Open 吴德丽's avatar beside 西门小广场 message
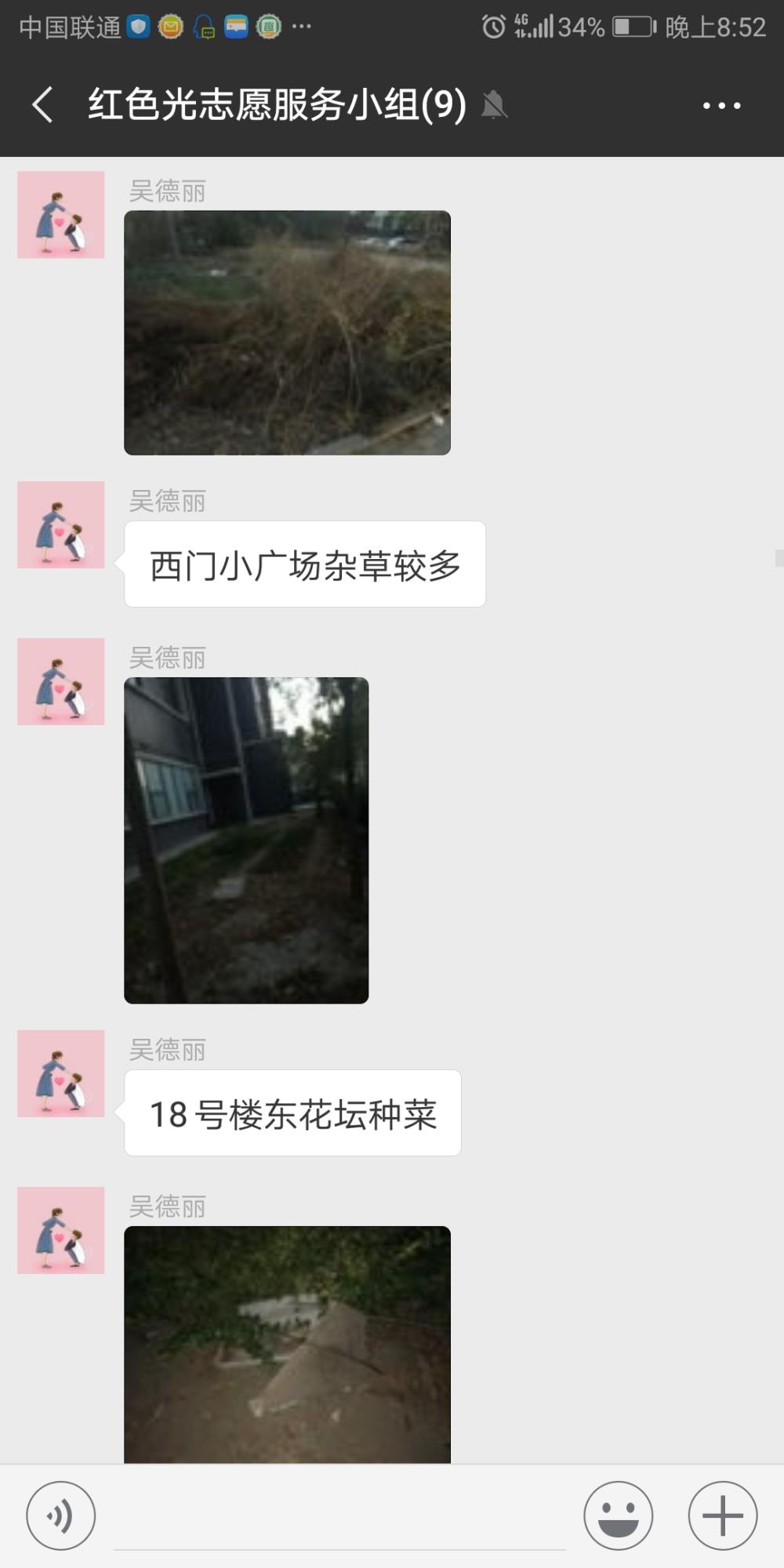Screen dimensions: 784x1568 61,524
